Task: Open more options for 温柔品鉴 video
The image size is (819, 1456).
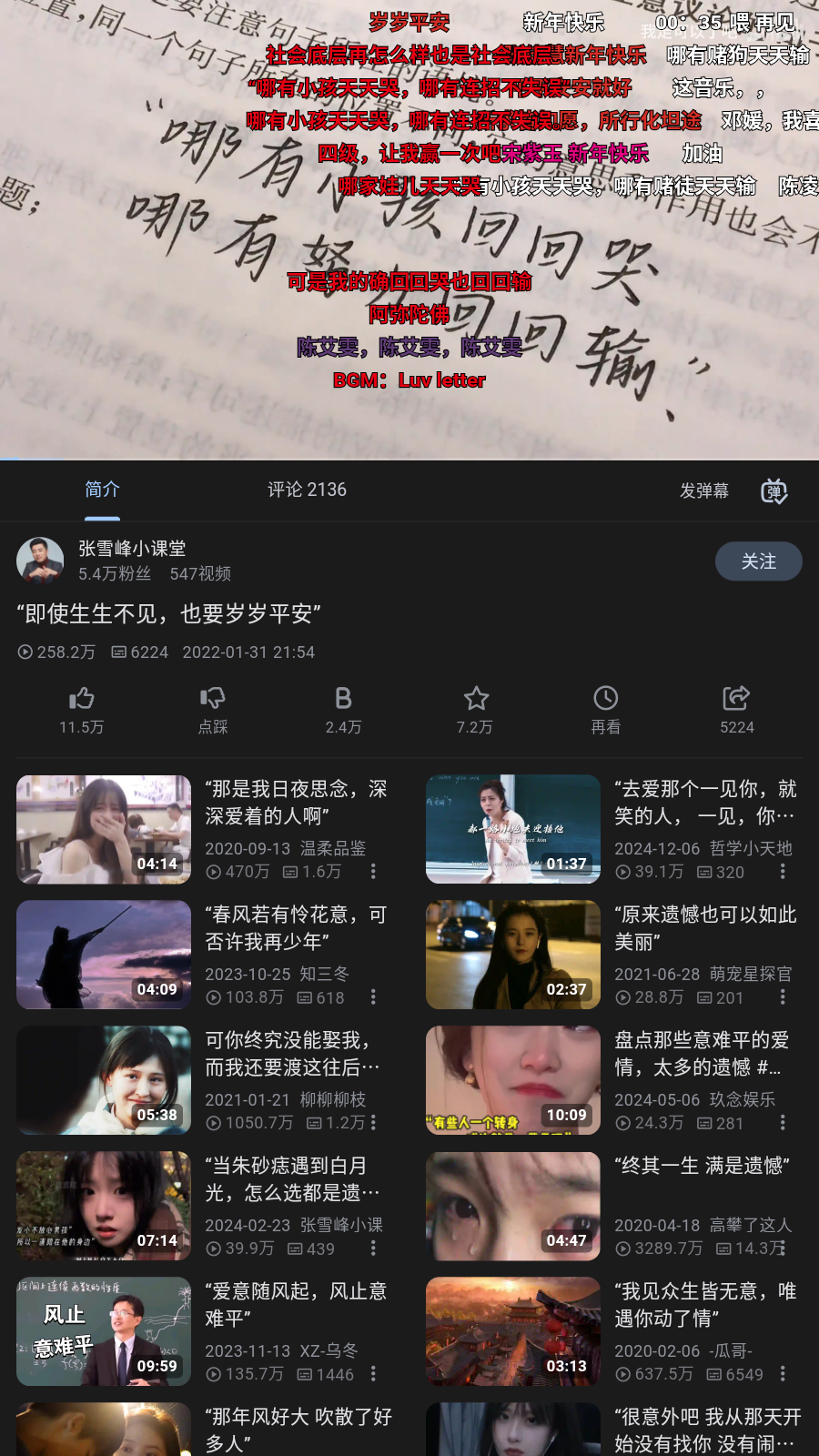Action: click(373, 872)
